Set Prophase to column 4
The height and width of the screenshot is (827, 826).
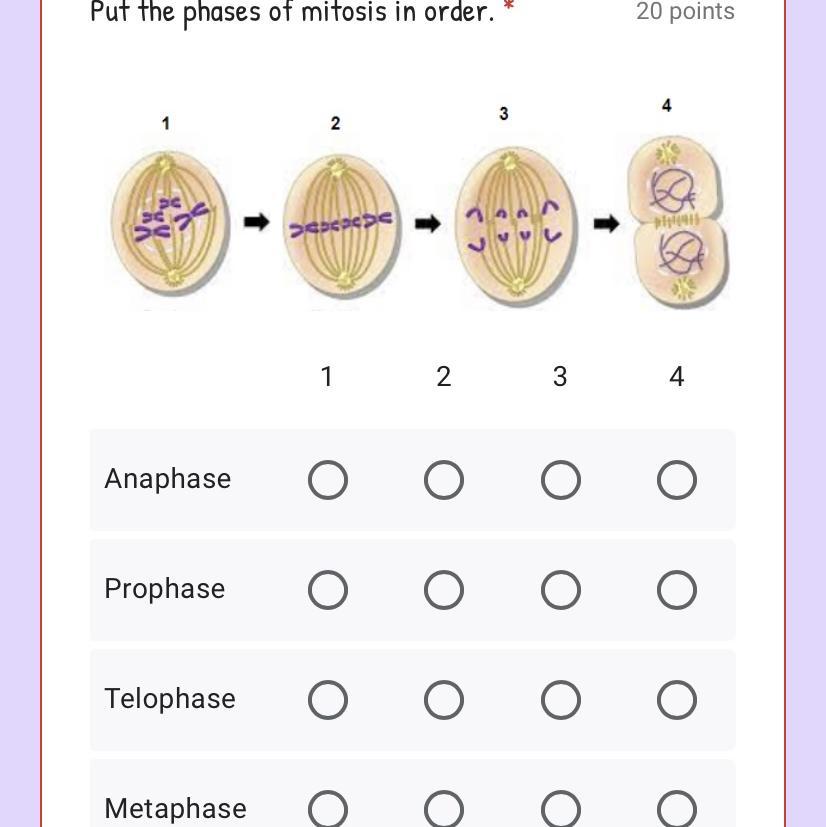coord(677,590)
